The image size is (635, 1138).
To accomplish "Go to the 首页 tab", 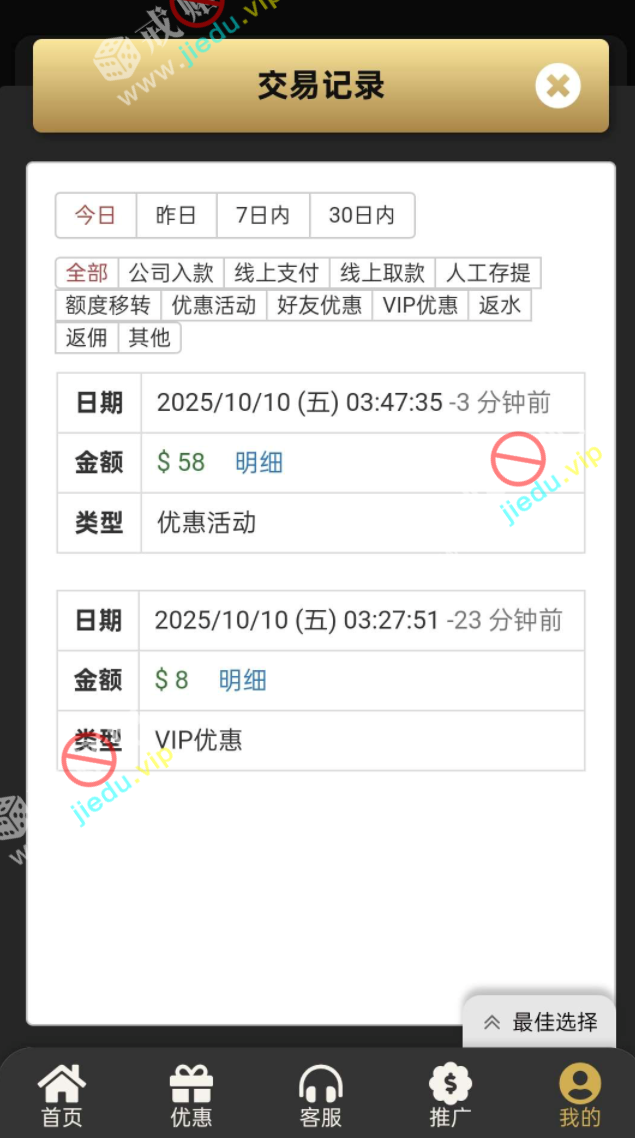I will [x=62, y=1096].
